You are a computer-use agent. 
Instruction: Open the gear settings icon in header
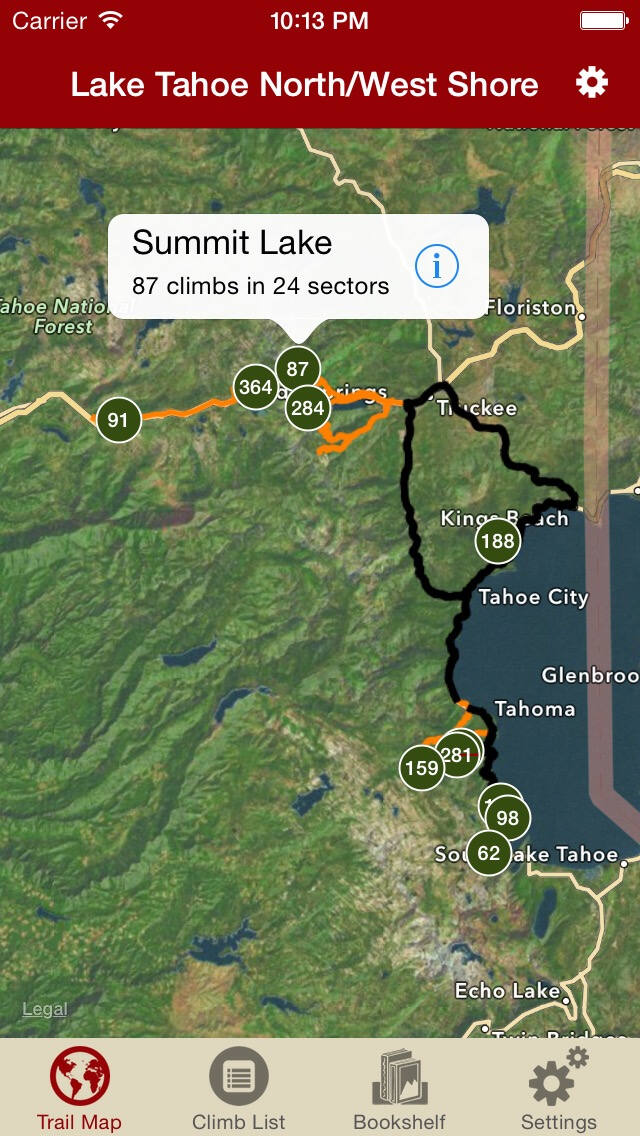coord(592,83)
